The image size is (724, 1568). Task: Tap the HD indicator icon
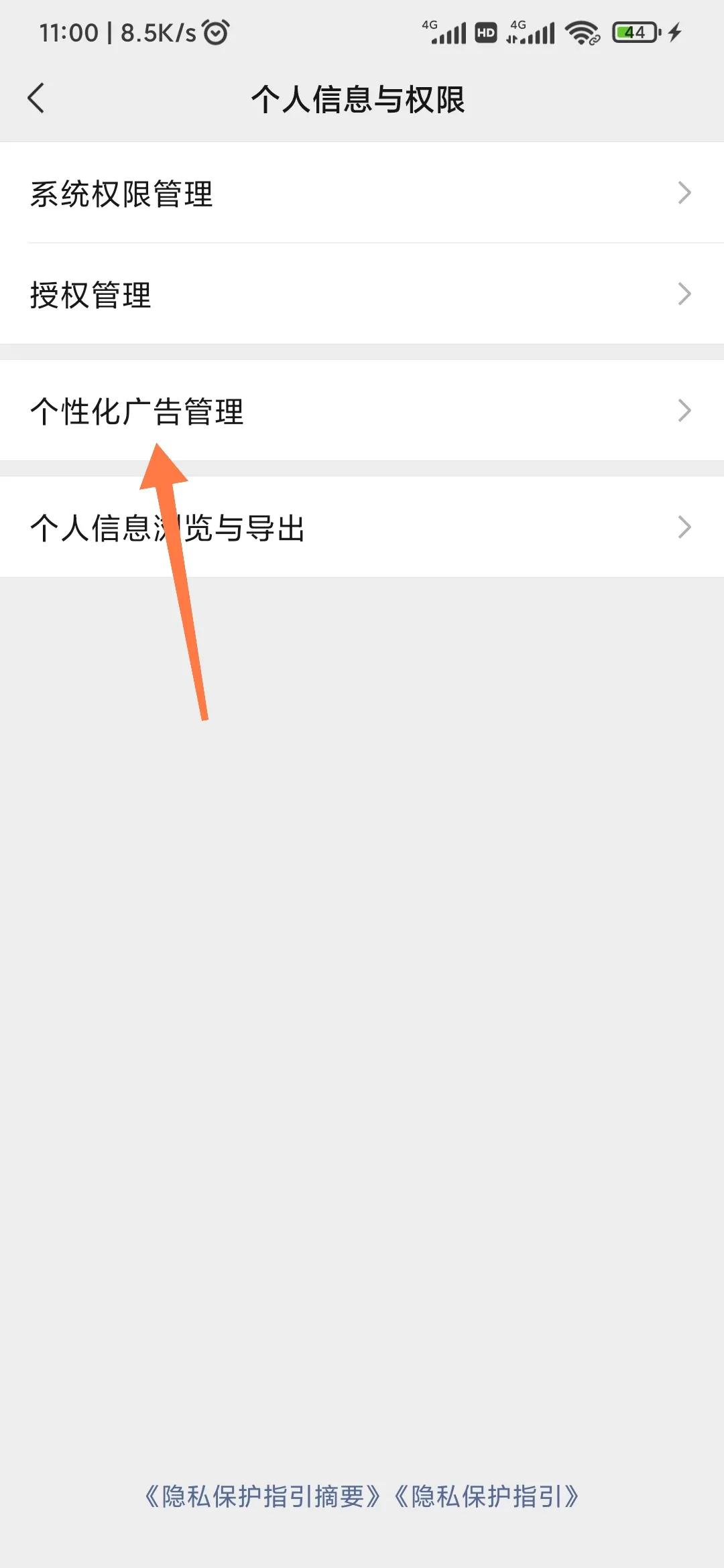coord(484,32)
